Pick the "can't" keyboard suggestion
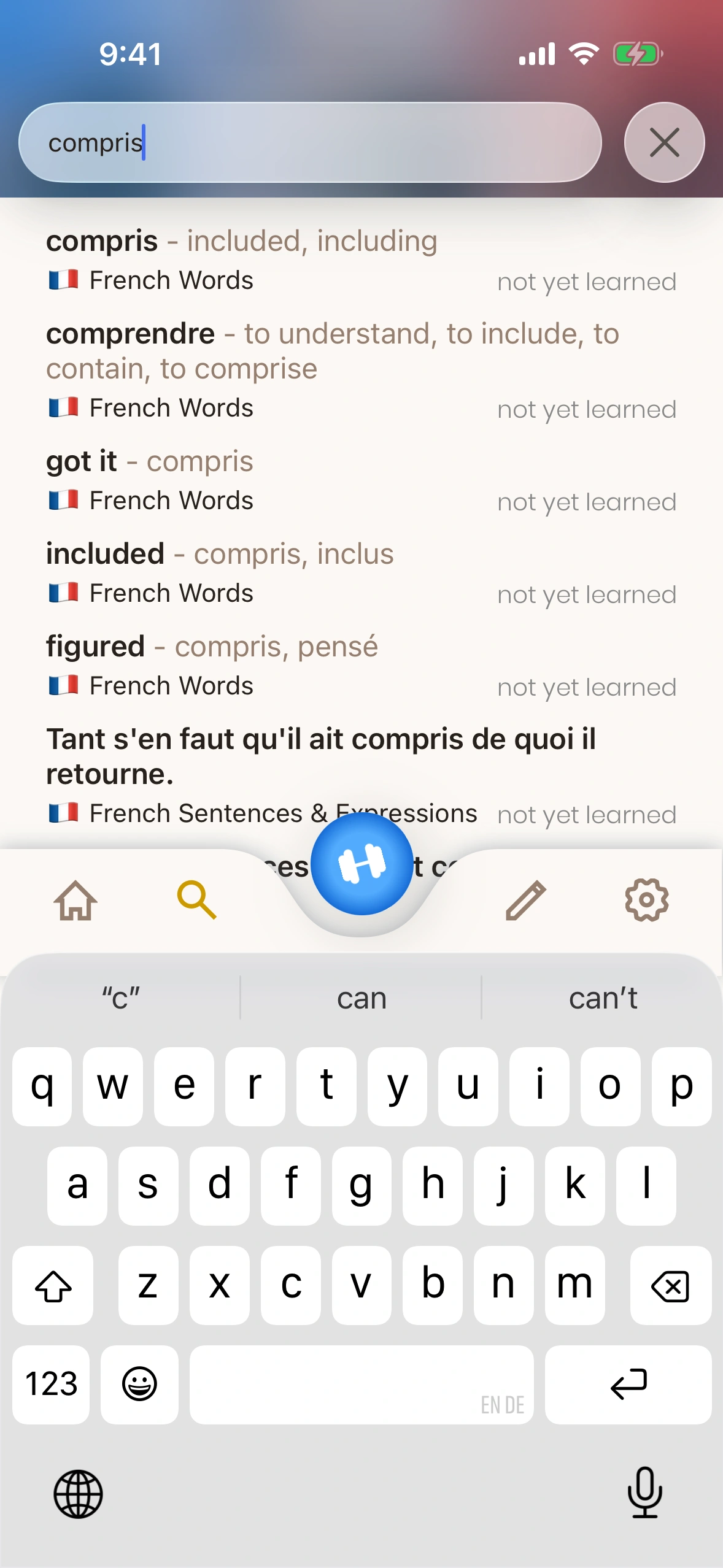 [x=603, y=998]
